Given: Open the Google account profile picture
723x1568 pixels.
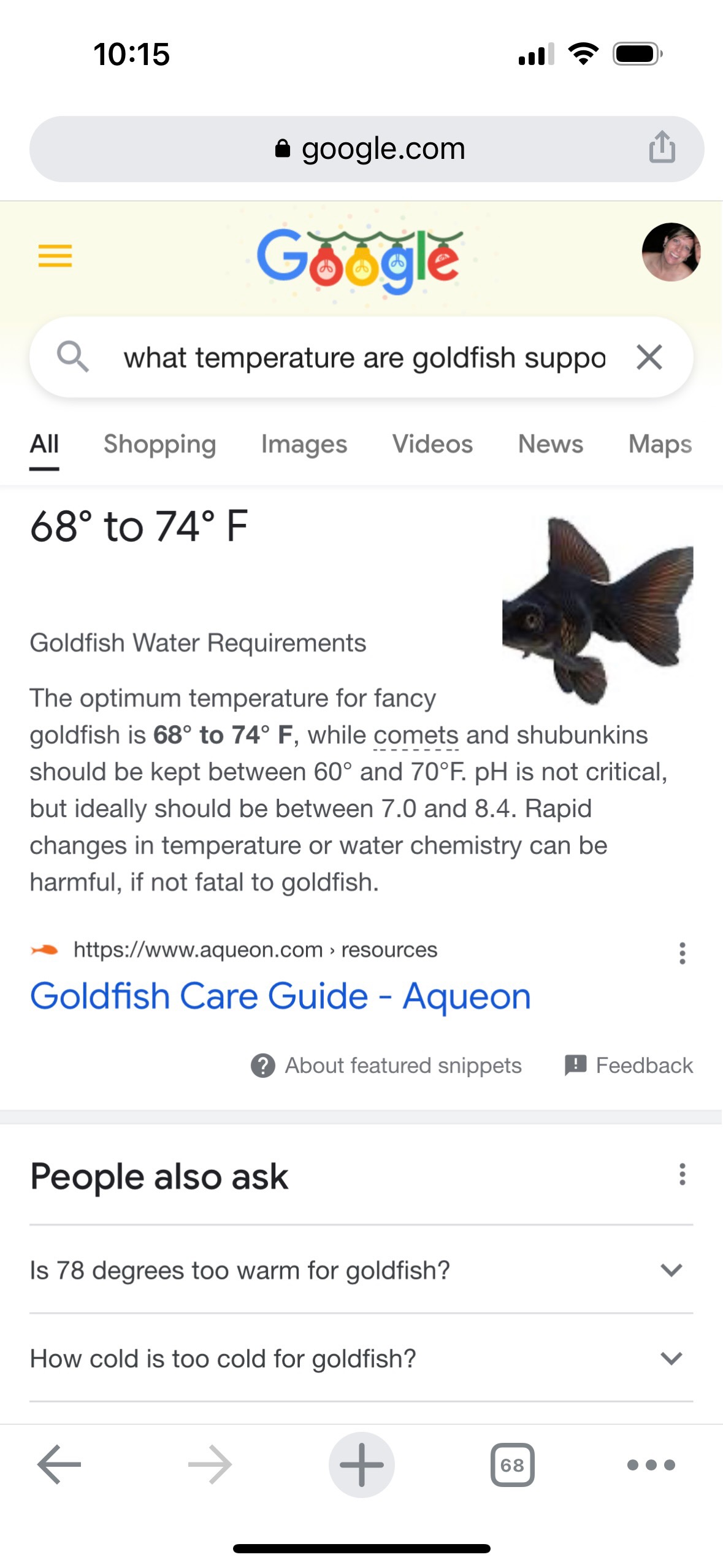Looking at the screenshot, I should click(x=671, y=252).
